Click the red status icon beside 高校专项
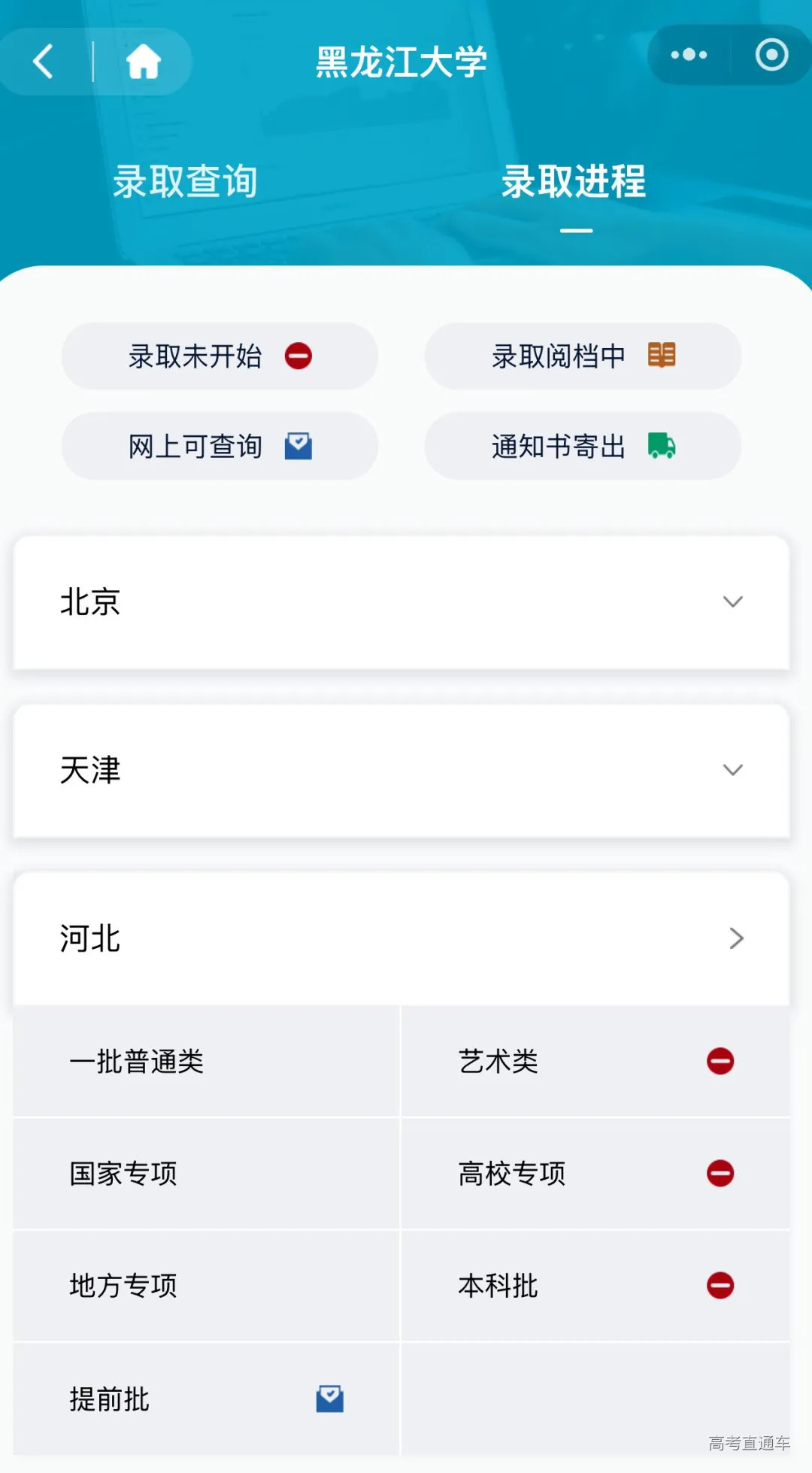812x1473 pixels. click(x=721, y=1174)
